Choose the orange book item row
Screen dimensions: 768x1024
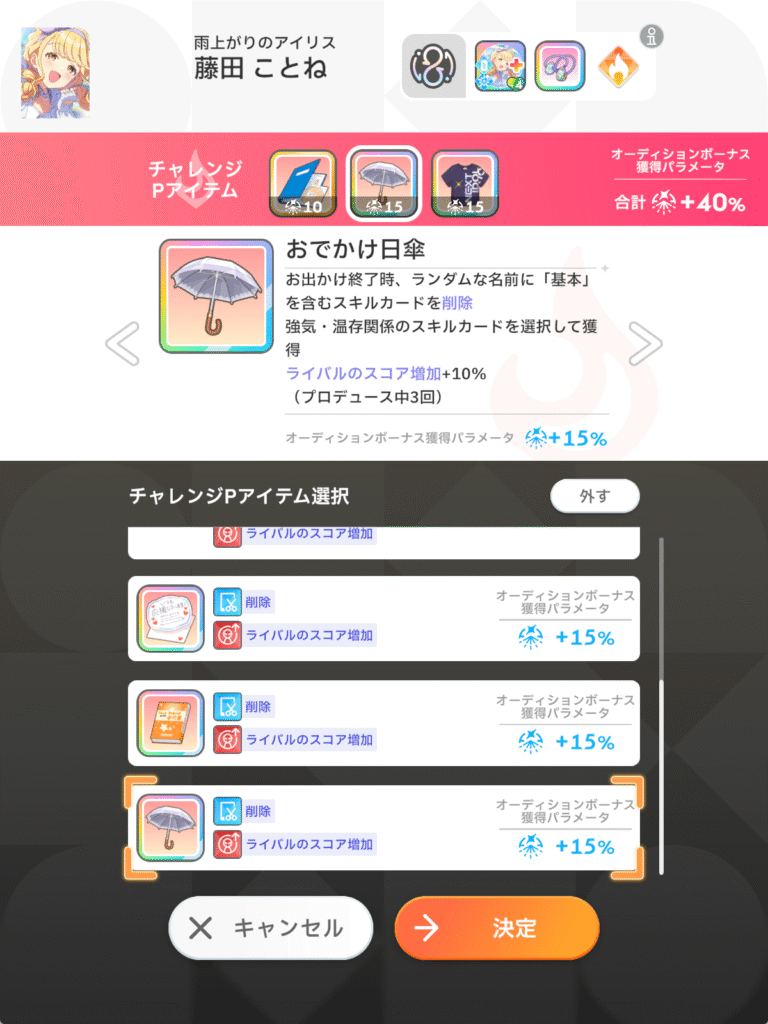[383, 724]
